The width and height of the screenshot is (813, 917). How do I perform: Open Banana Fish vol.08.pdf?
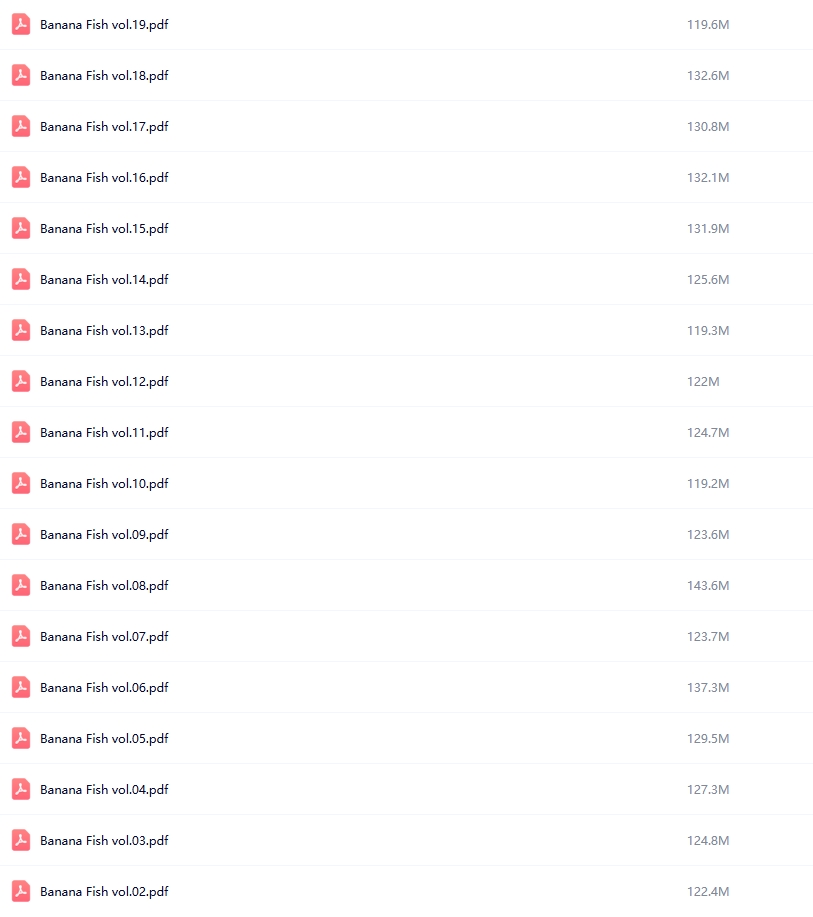coord(104,585)
